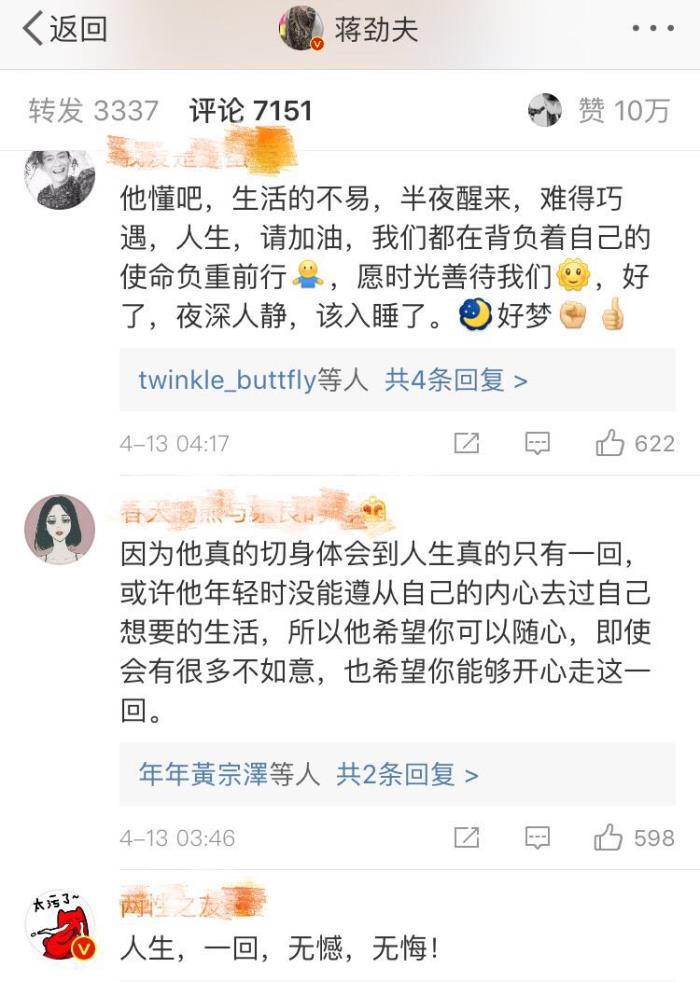This screenshot has height=982, width=700.
Task: Open the avatar of the 他懂吧 commenter
Action: point(59,175)
